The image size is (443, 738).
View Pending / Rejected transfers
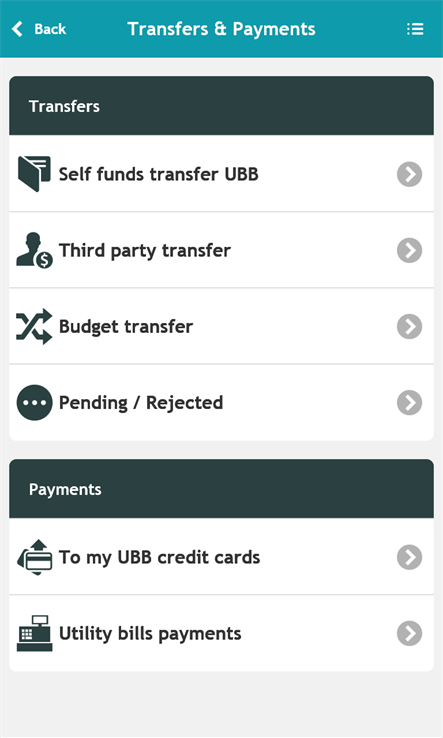221,402
